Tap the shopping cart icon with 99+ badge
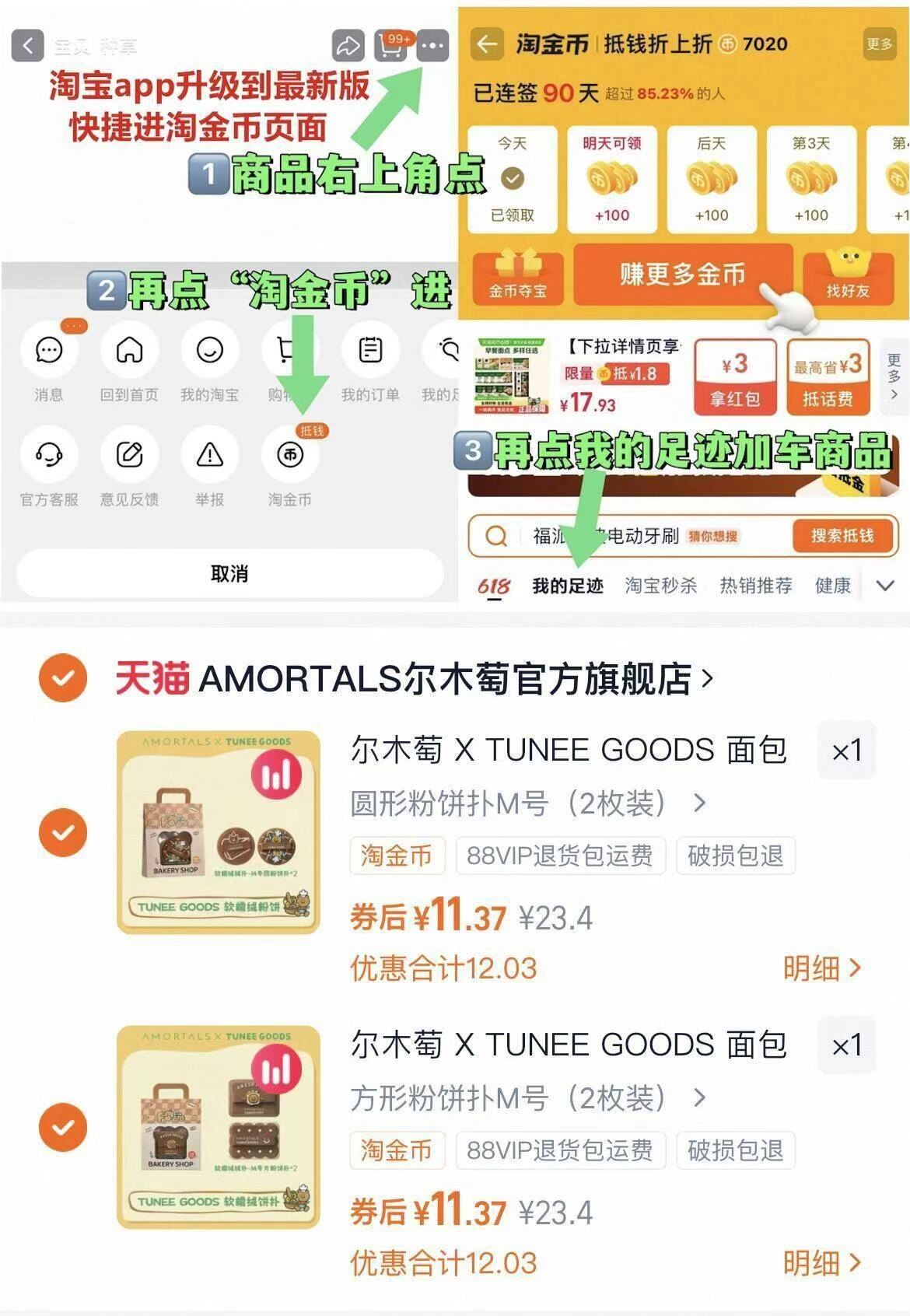Image resolution: width=910 pixels, height=1316 pixels. 390,47
